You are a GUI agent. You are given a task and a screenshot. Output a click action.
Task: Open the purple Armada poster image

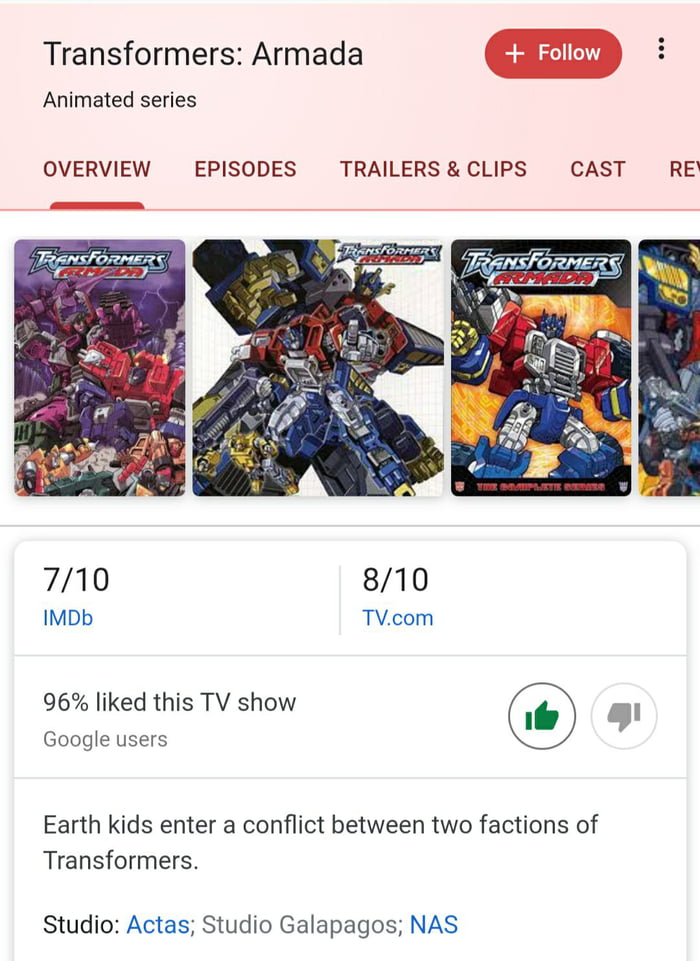100,367
